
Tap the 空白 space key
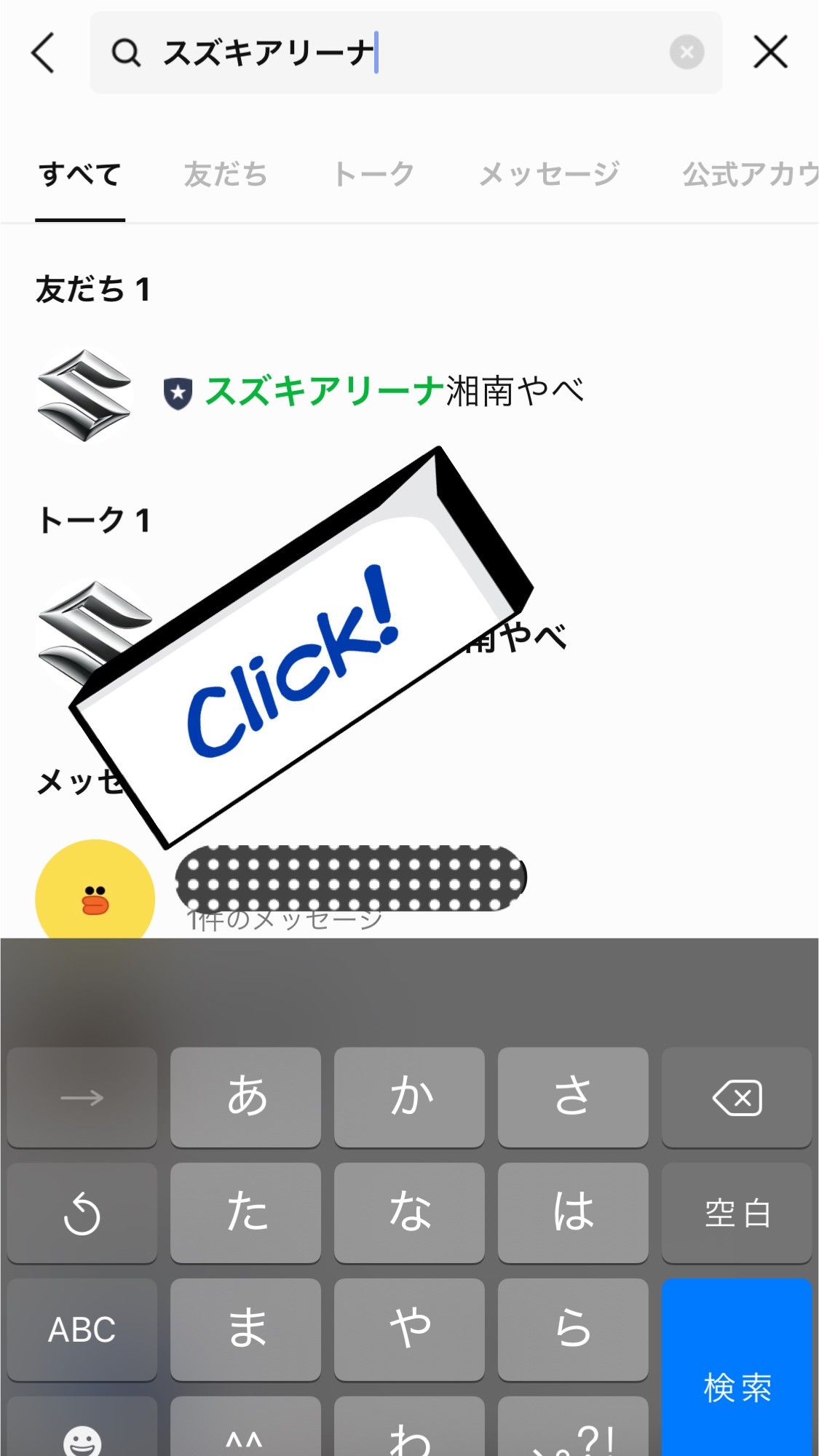(737, 1213)
